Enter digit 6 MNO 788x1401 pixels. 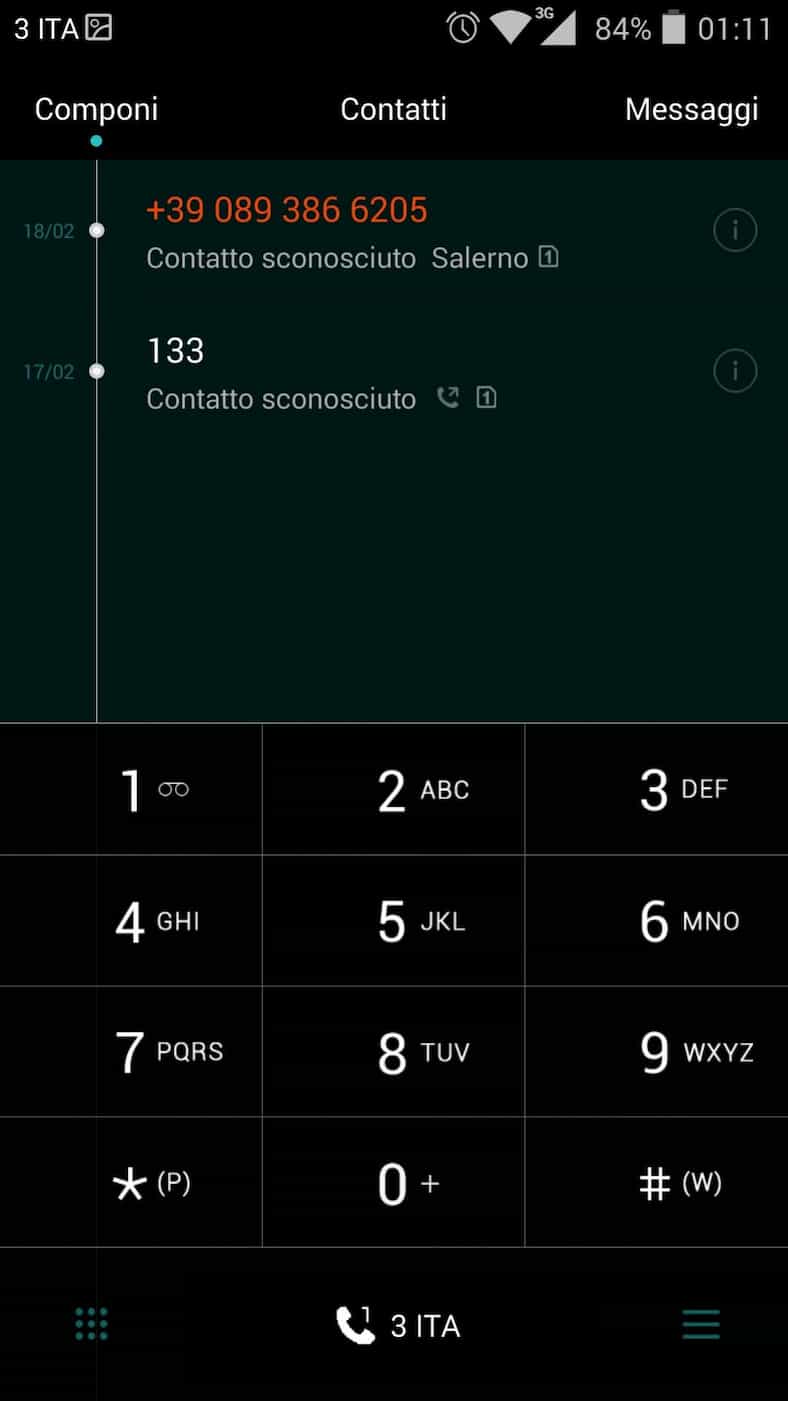tap(656, 921)
